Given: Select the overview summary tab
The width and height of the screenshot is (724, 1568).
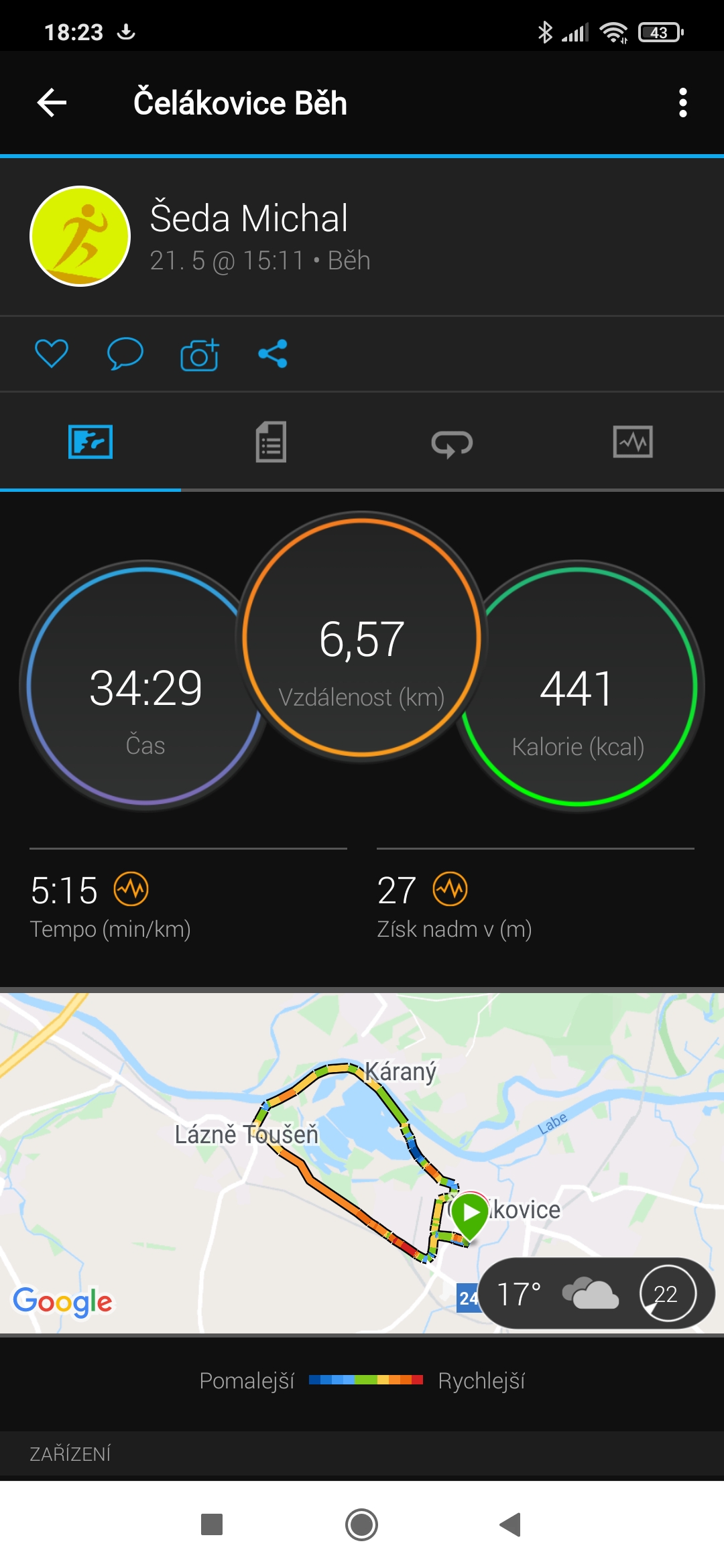Looking at the screenshot, I should (90, 442).
